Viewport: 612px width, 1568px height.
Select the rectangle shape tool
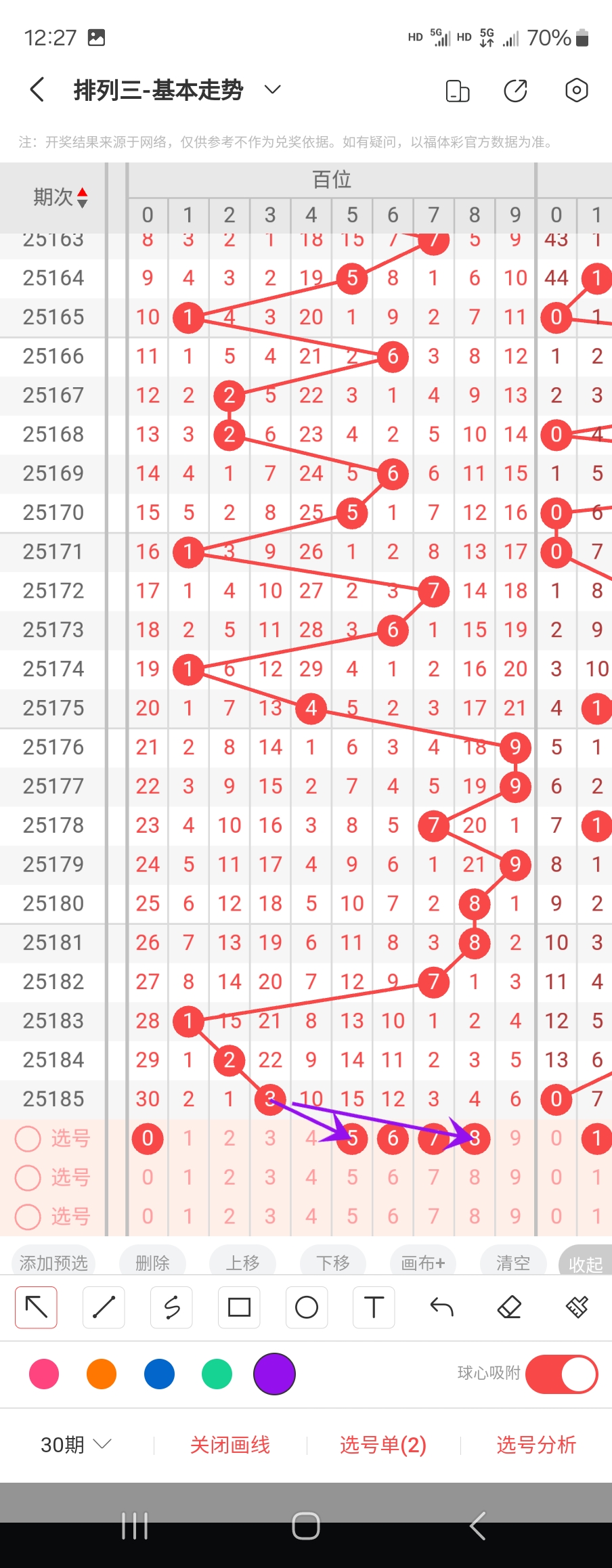tap(239, 1307)
